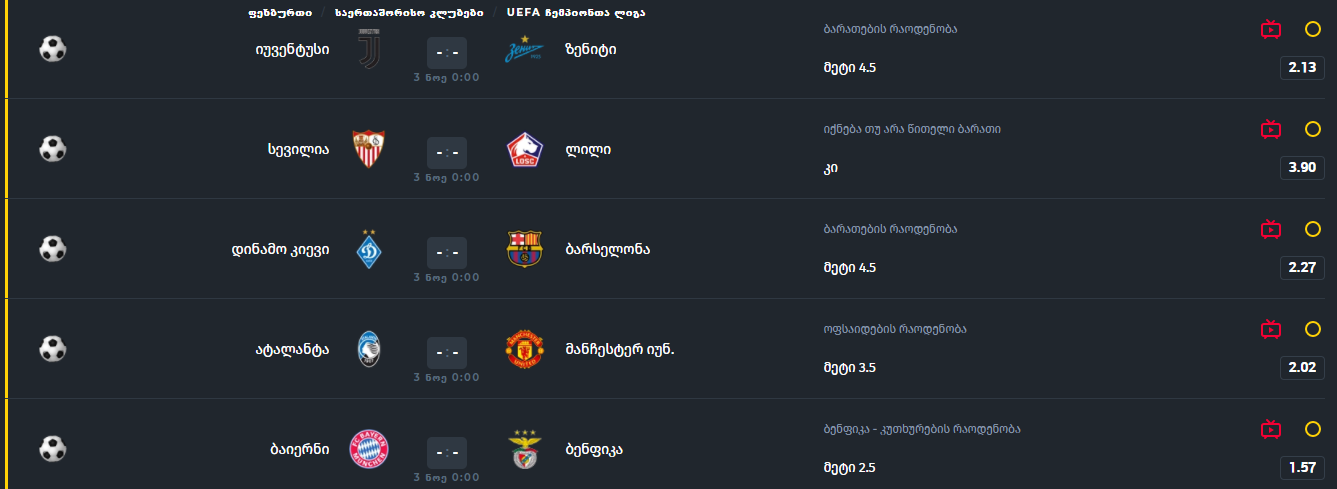This screenshot has width=1337, height=489.
Task: Open live stream icon for Juventus vs Zenit
Action: click(1271, 29)
